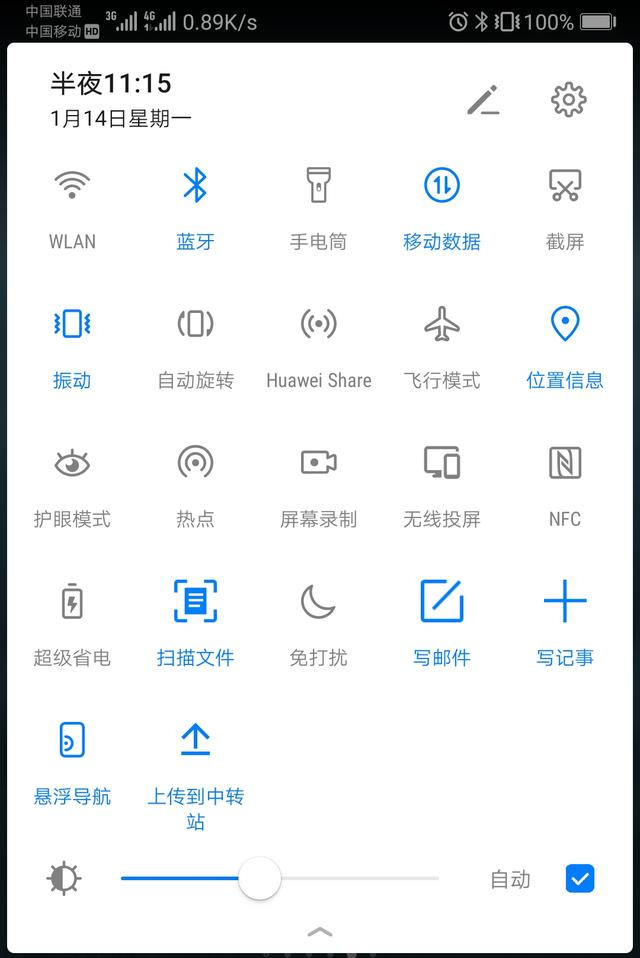This screenshot has height=958, width=640.
Task: Turn off Bluetooth (蓝牙)
Action: [195, 186]
